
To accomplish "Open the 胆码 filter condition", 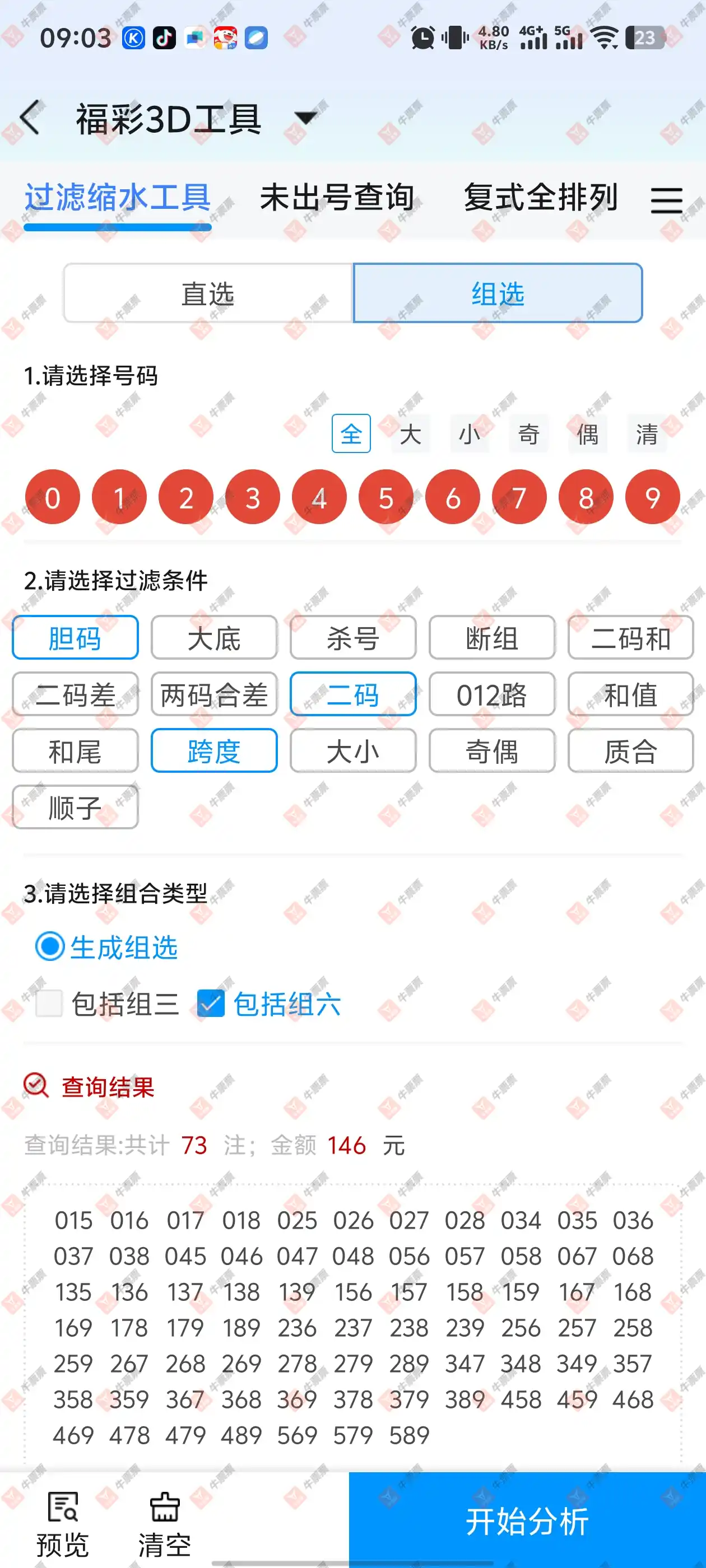I will (75, 638).
